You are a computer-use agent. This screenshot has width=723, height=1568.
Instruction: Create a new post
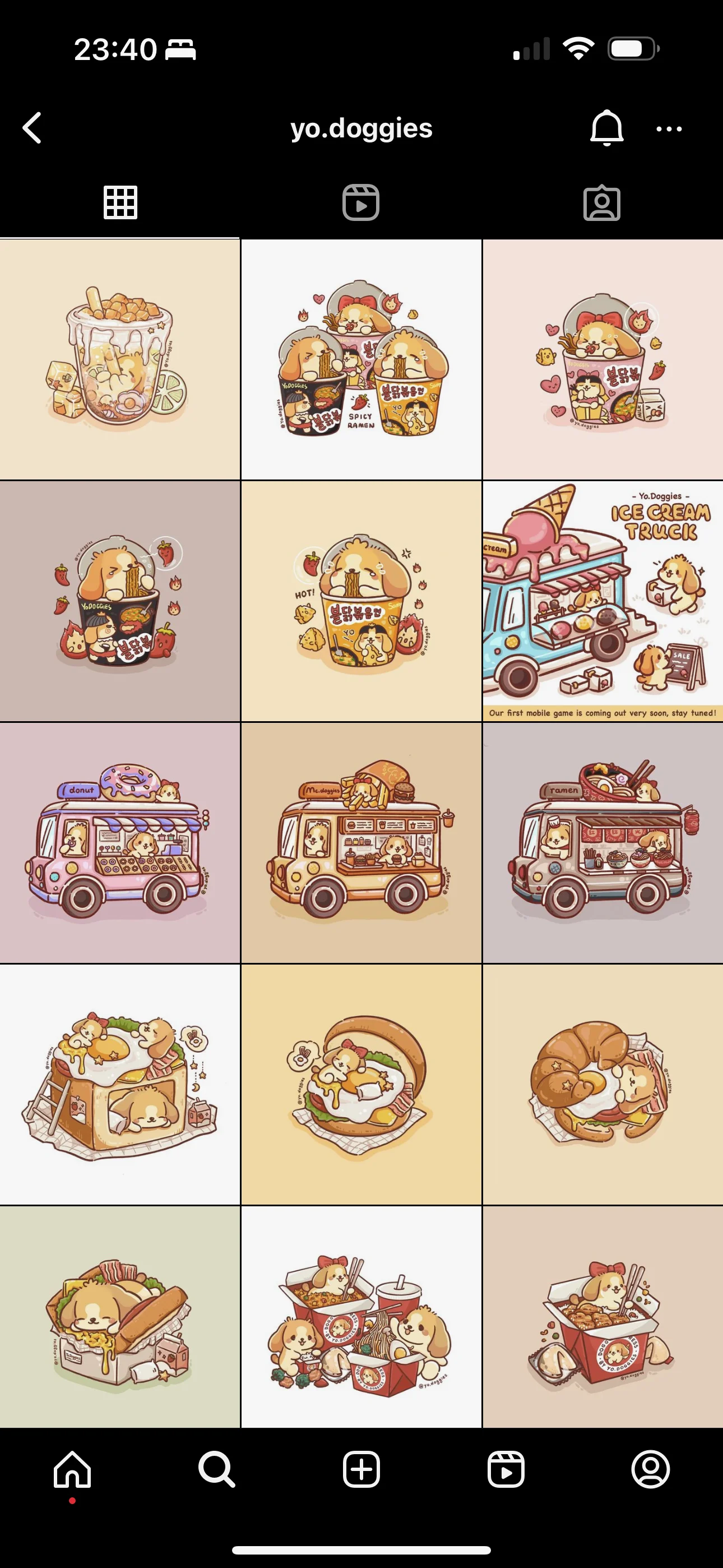pos(361,1469)
